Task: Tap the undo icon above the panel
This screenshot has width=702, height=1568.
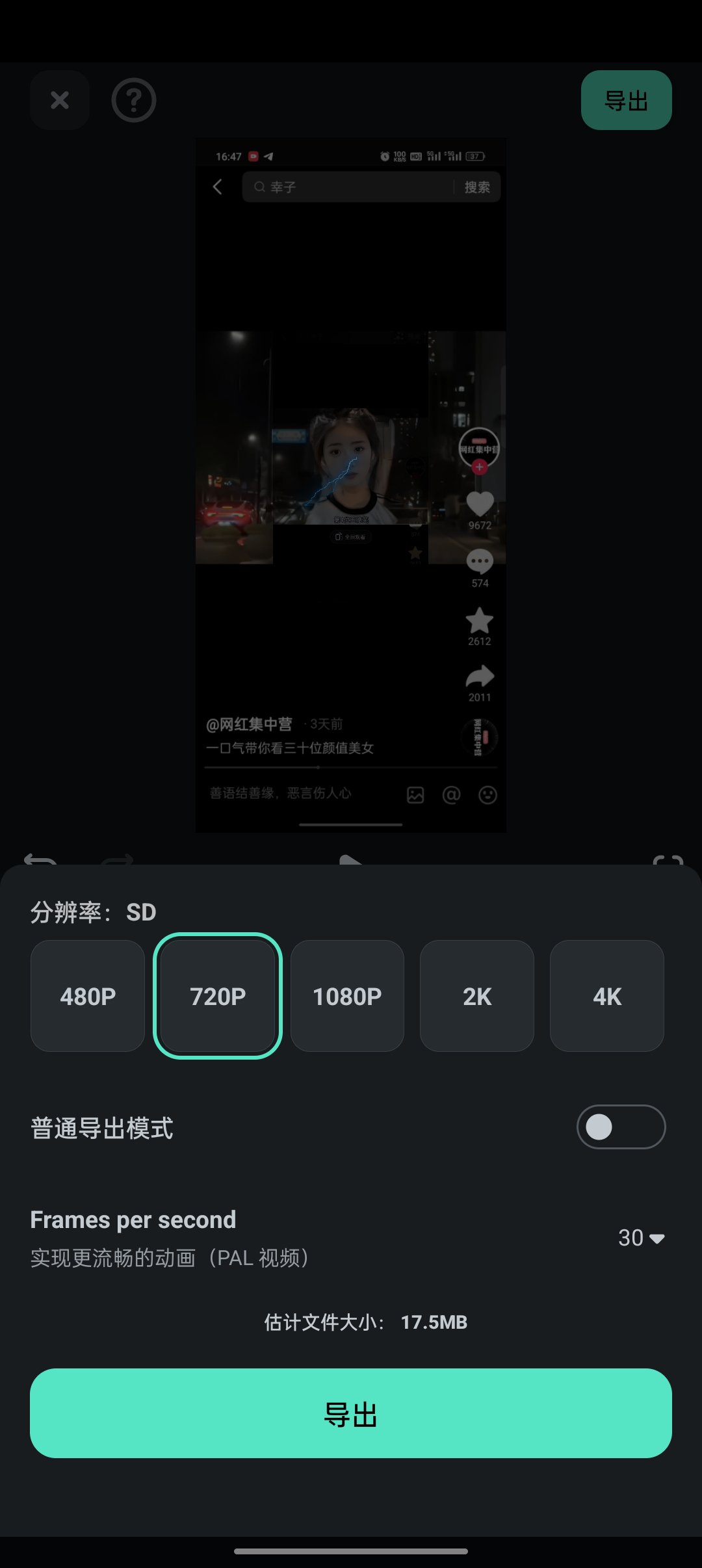Action: pos(40,858)
